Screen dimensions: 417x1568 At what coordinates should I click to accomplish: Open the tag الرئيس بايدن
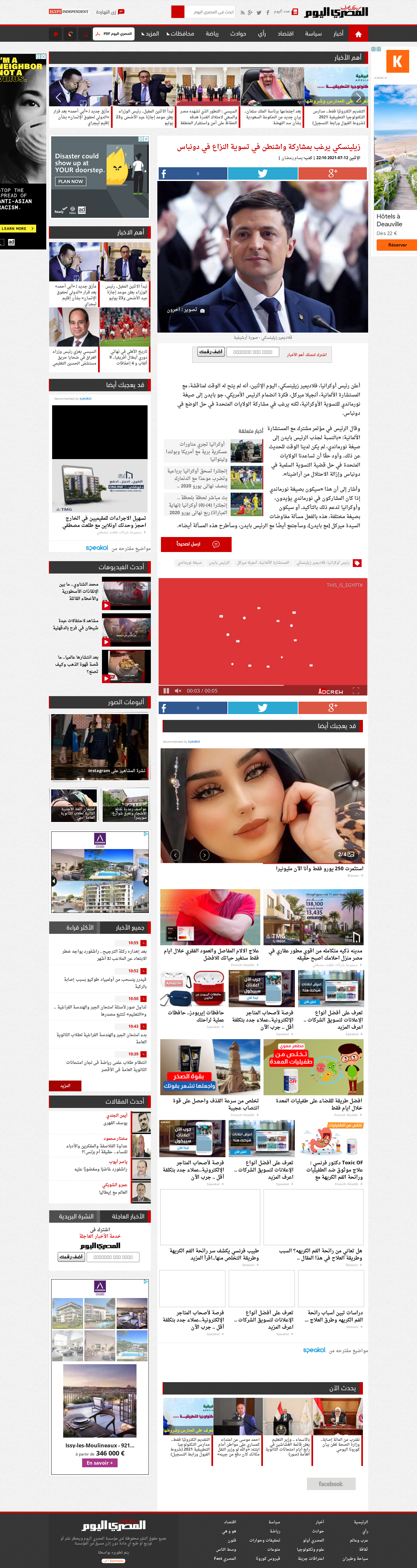(x=220, y=563)
